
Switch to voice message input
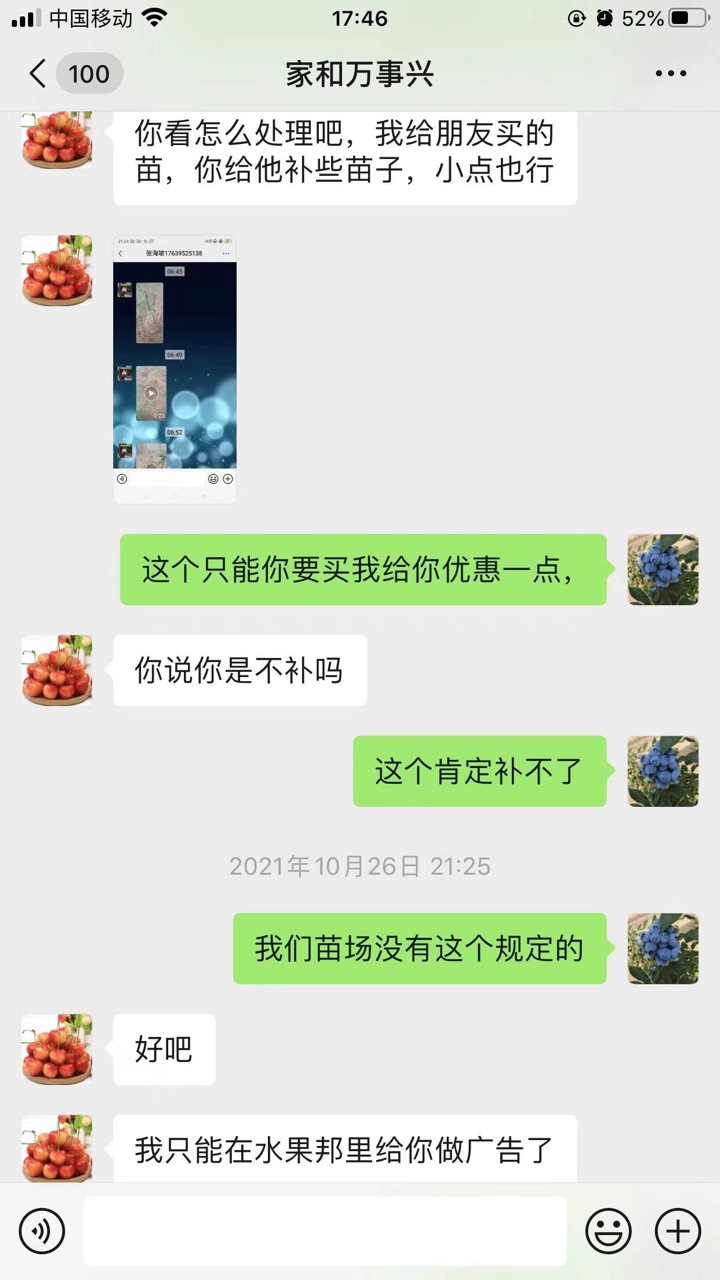[42, 1231]
